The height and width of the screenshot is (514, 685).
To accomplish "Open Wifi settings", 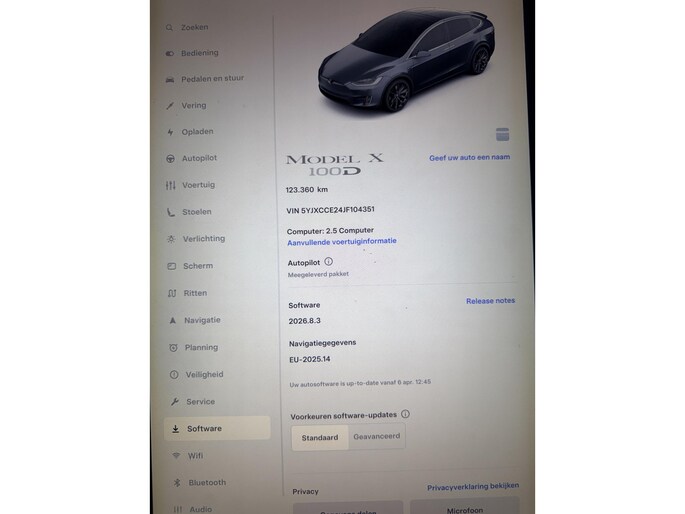I will tap(195, 455).
